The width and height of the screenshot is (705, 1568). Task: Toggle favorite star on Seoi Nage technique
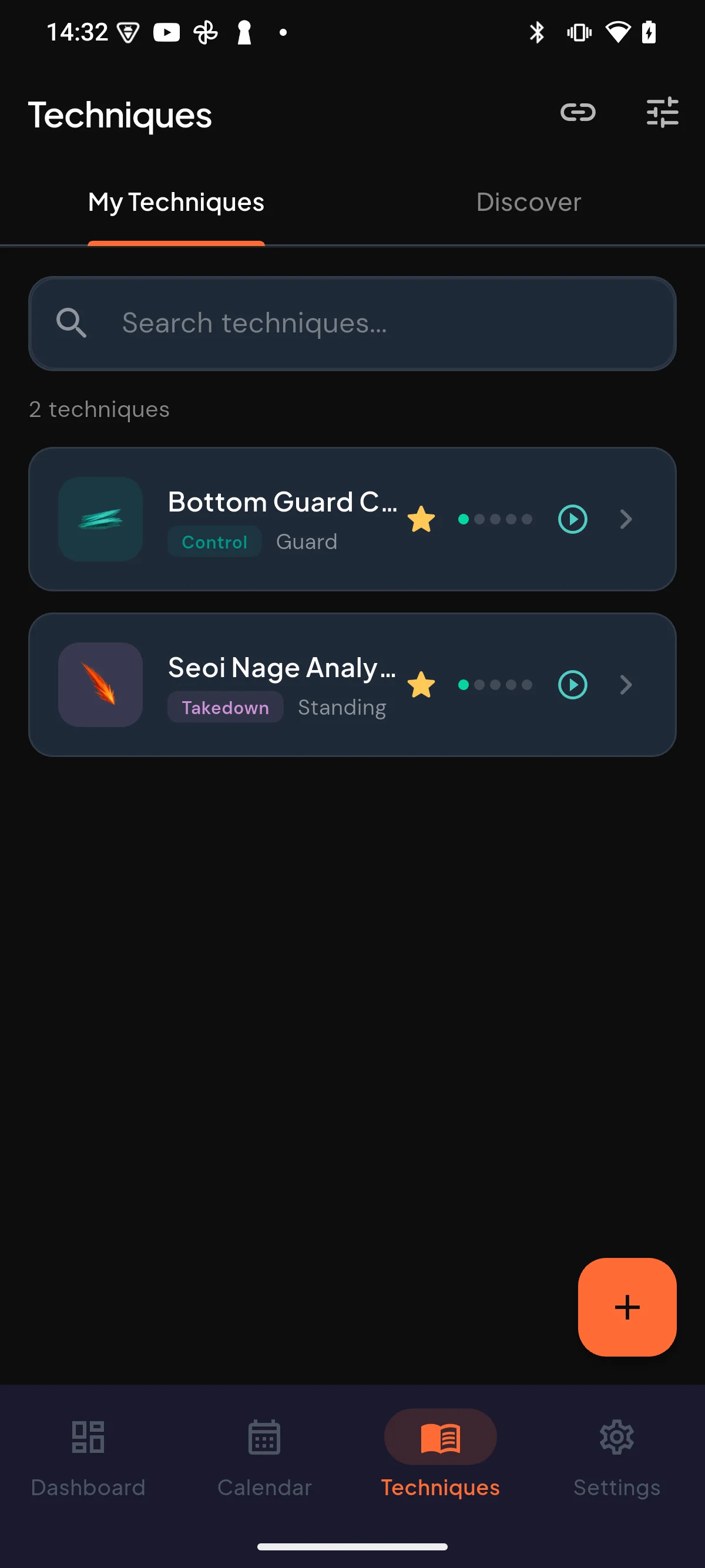tap(421, 685)
